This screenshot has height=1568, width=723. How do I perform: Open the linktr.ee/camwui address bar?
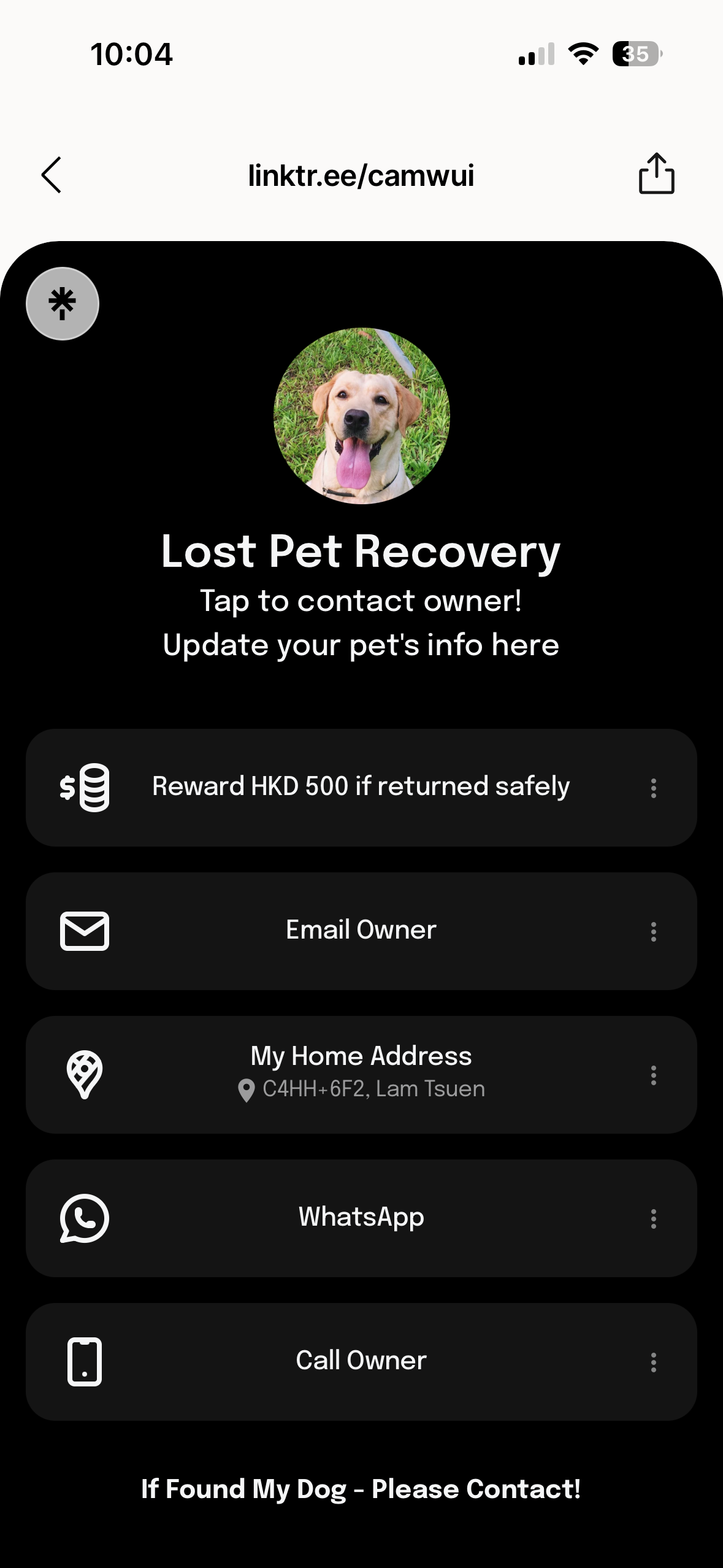[361, 175]
